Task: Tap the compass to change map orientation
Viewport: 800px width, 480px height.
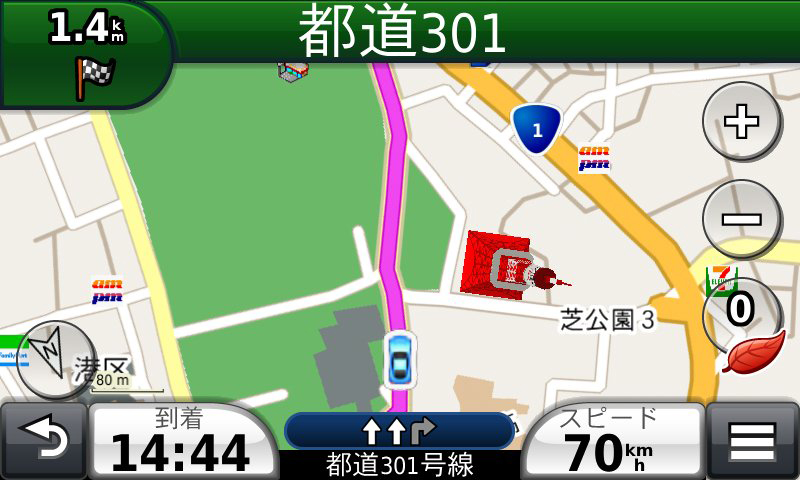Action: (49, 358)
